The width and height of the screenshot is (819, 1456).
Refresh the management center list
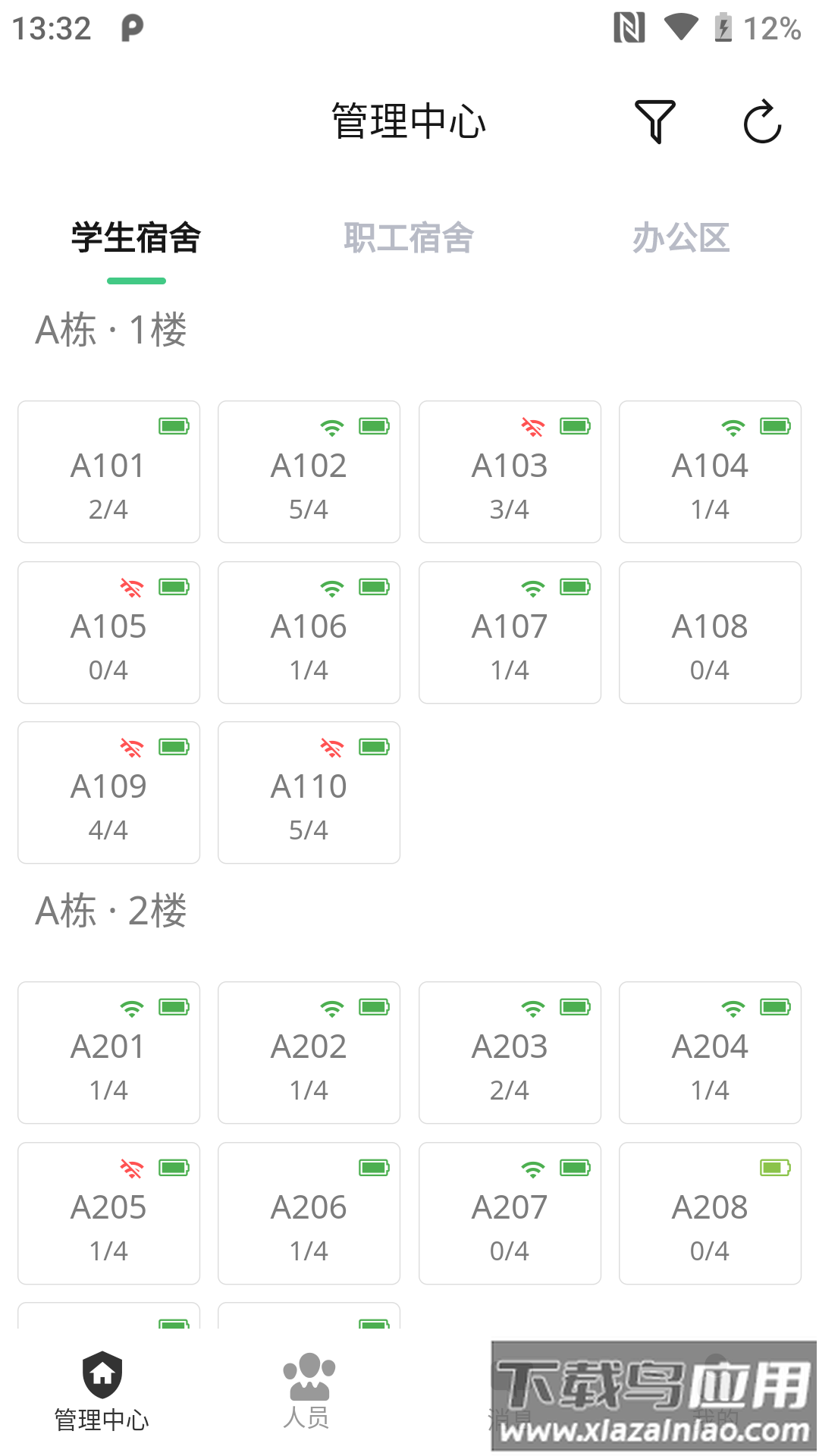[762, 121]
